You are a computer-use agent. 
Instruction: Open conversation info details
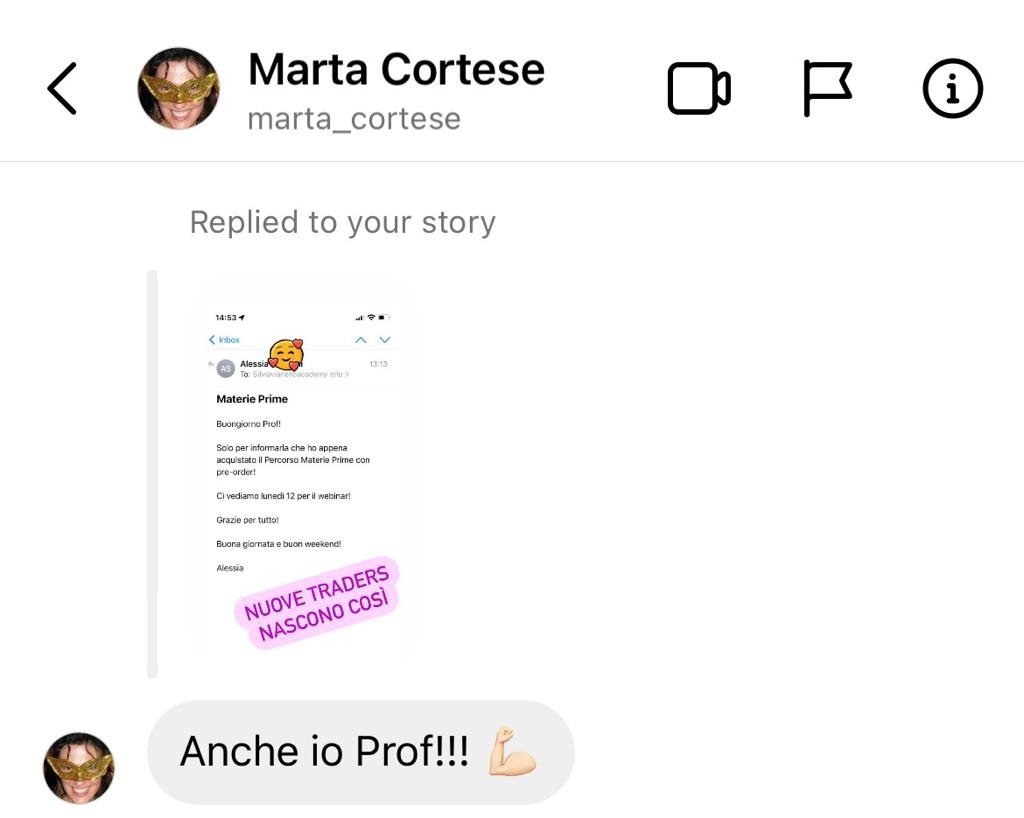point(952,89)
